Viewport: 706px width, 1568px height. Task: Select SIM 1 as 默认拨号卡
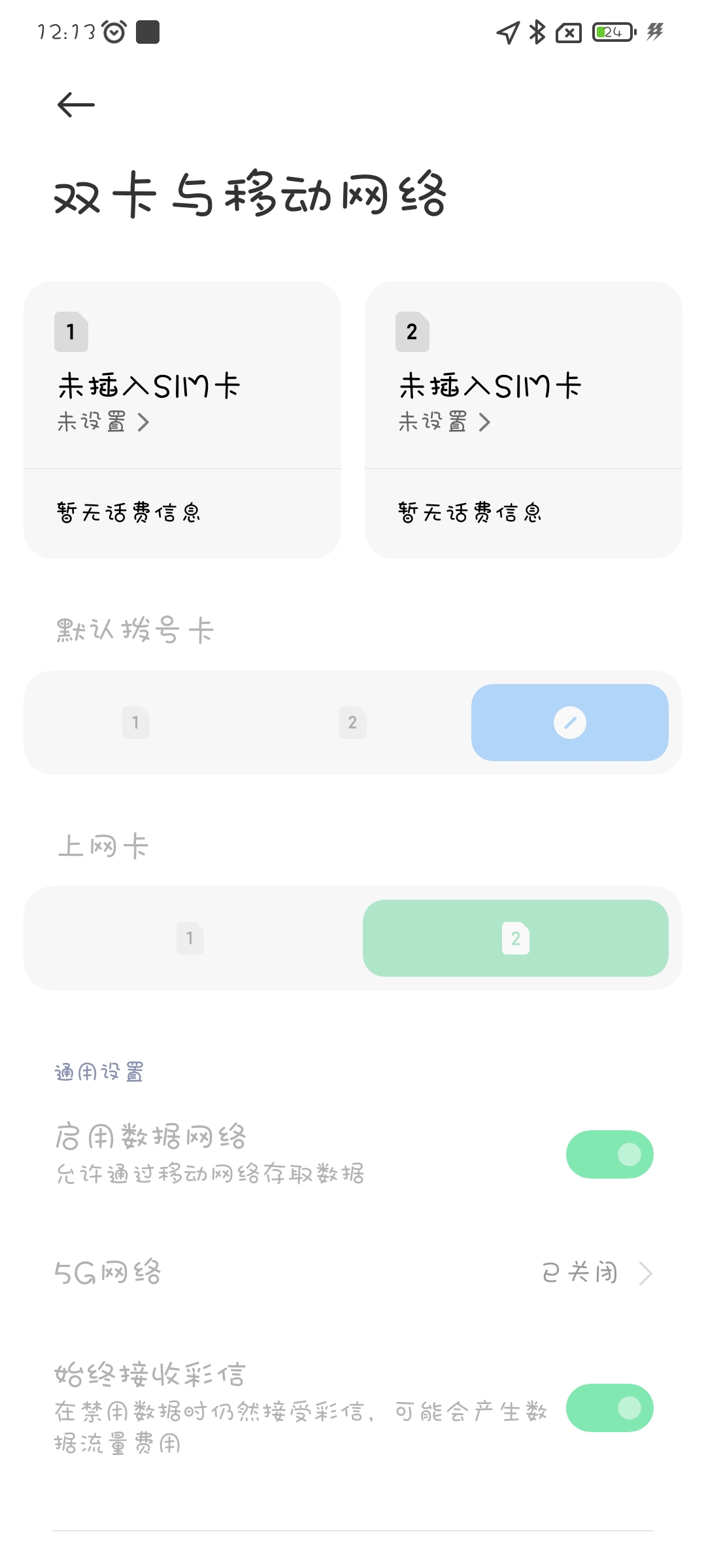point(136,723)
